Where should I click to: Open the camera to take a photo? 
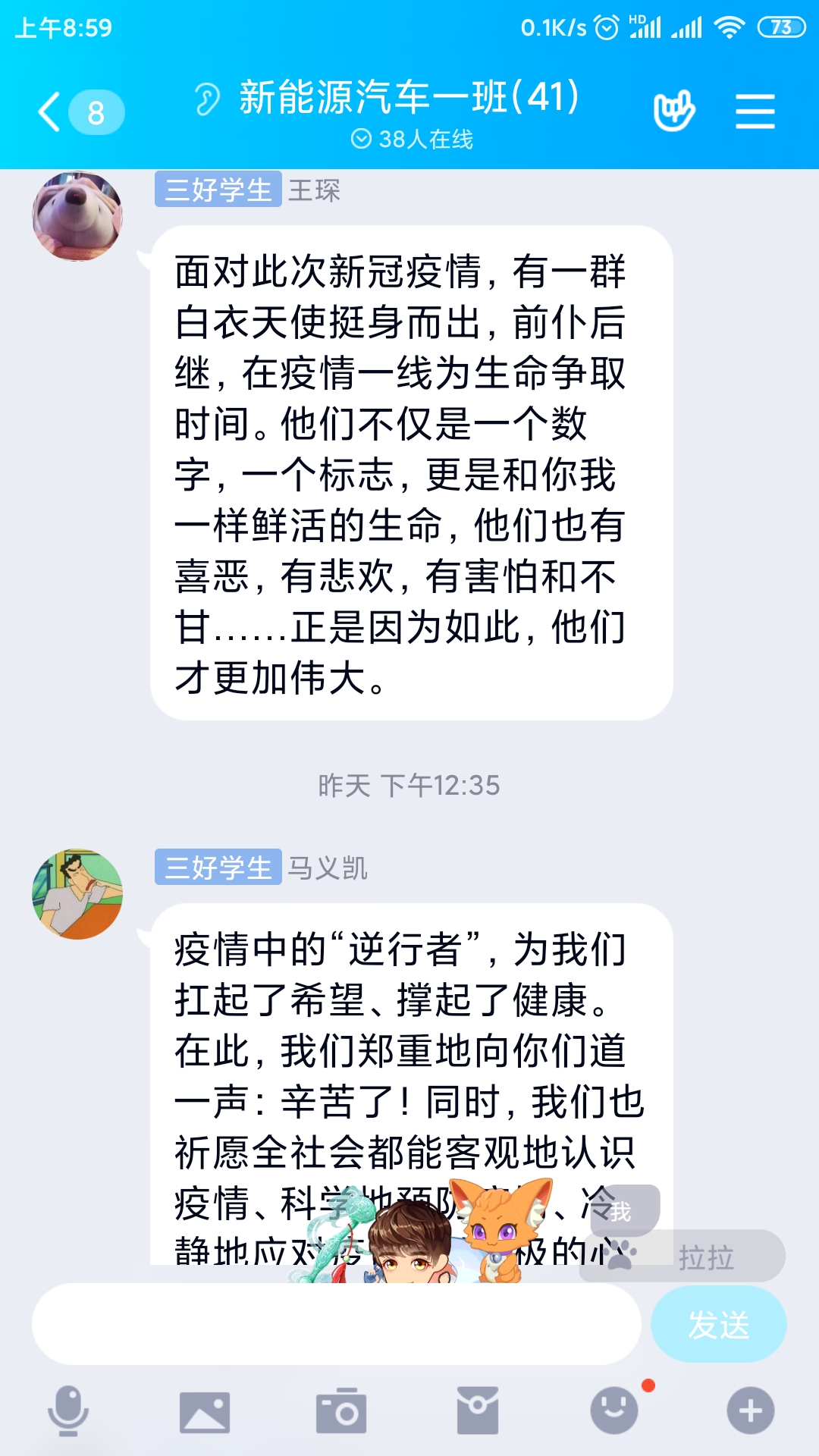(341, 1410)
